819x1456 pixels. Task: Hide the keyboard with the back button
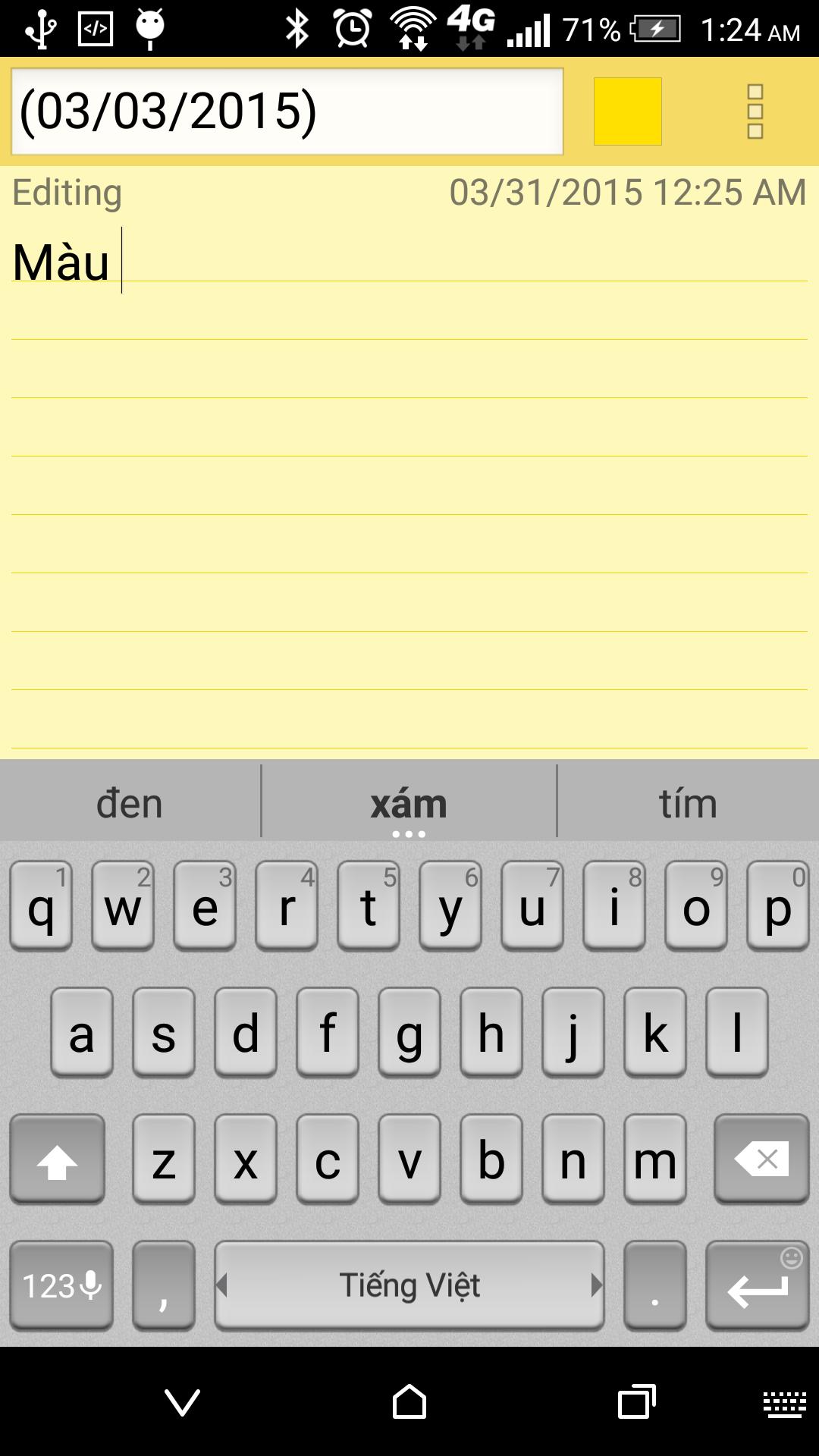tap(182, 1402)
